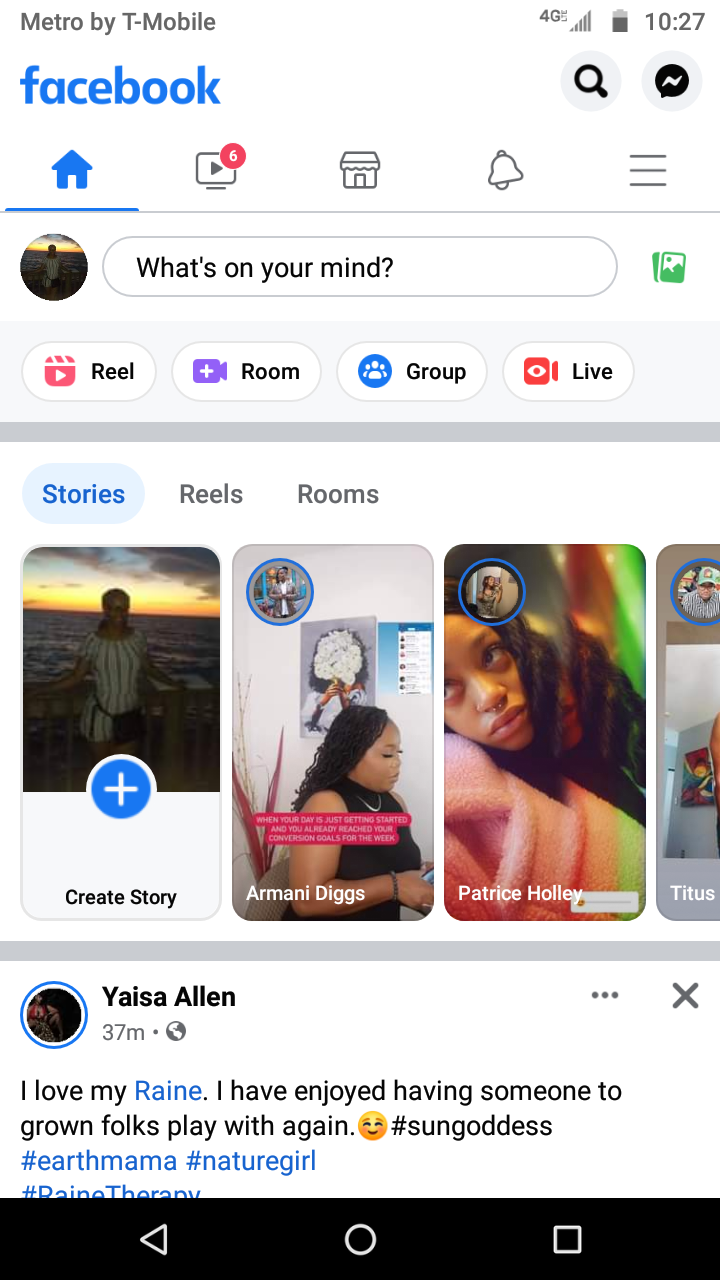View Patrice Holley's story
This screenshot has height=1280, width=720.
545,732
